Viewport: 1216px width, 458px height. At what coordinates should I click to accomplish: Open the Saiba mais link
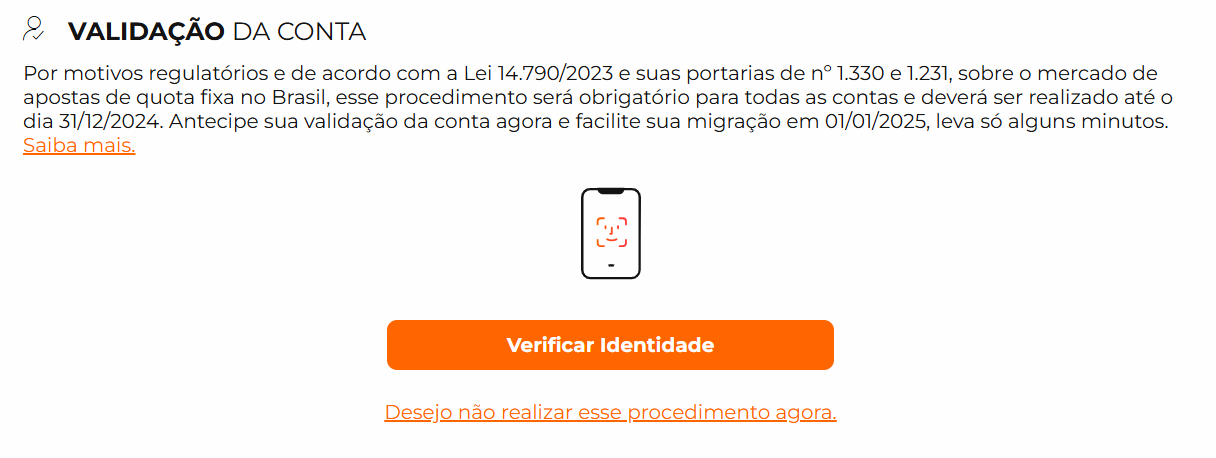[78, 146]
